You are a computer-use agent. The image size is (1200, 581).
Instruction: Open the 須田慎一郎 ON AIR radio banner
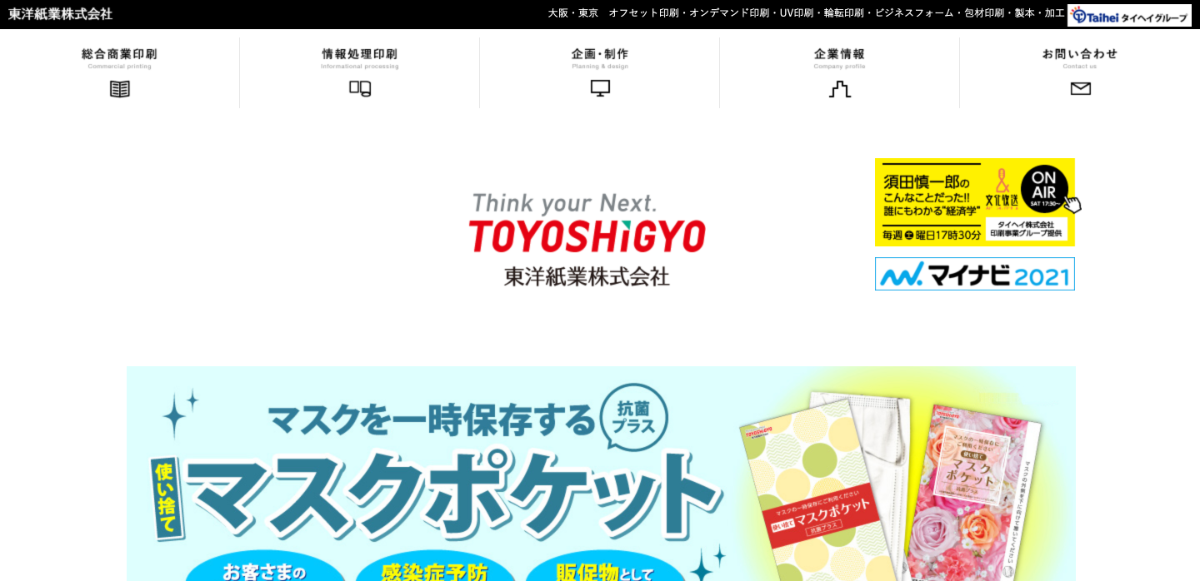click(974, 202)
